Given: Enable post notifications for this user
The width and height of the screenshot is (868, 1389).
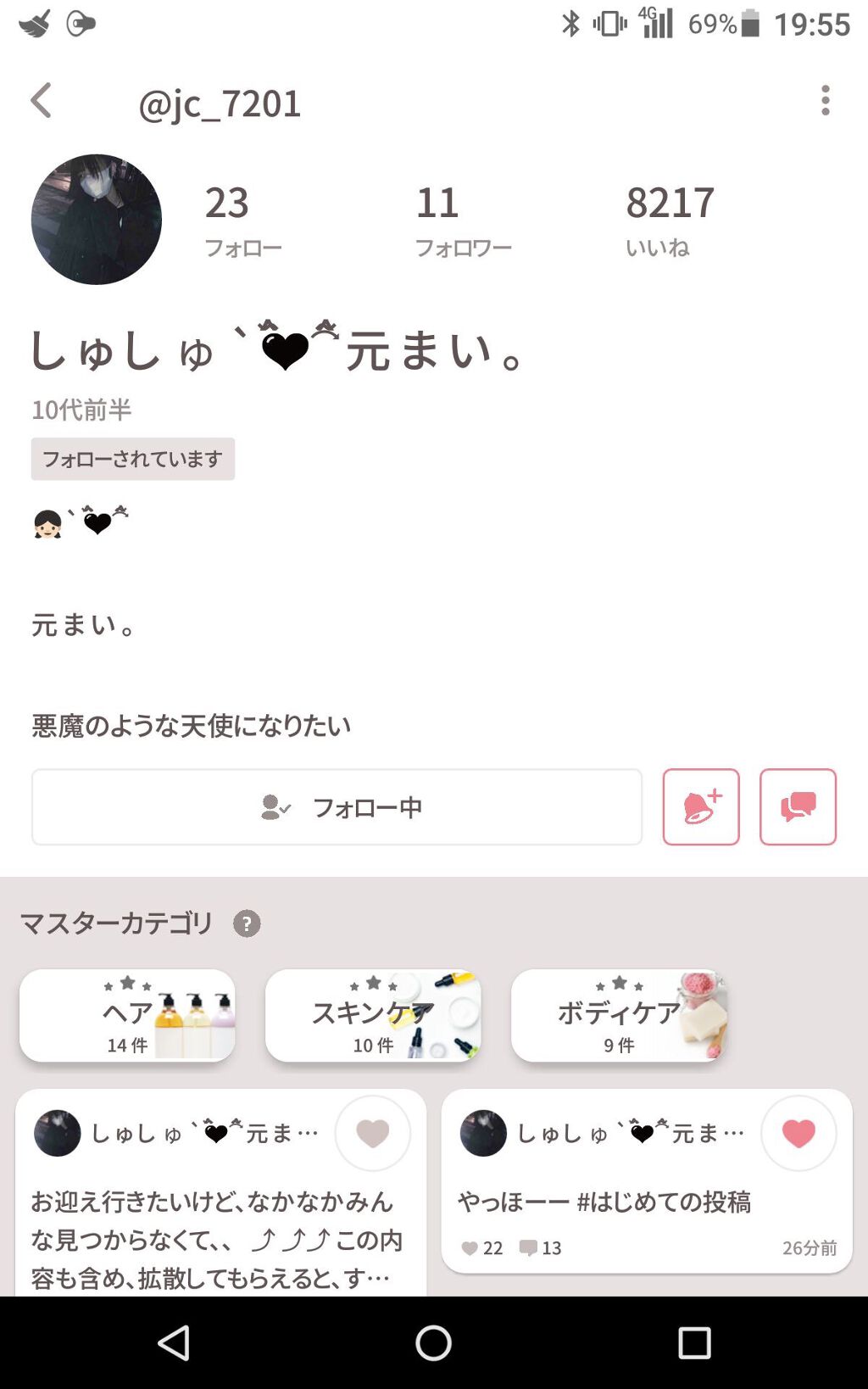Looking at the screenshot, I should click(701, 807).
